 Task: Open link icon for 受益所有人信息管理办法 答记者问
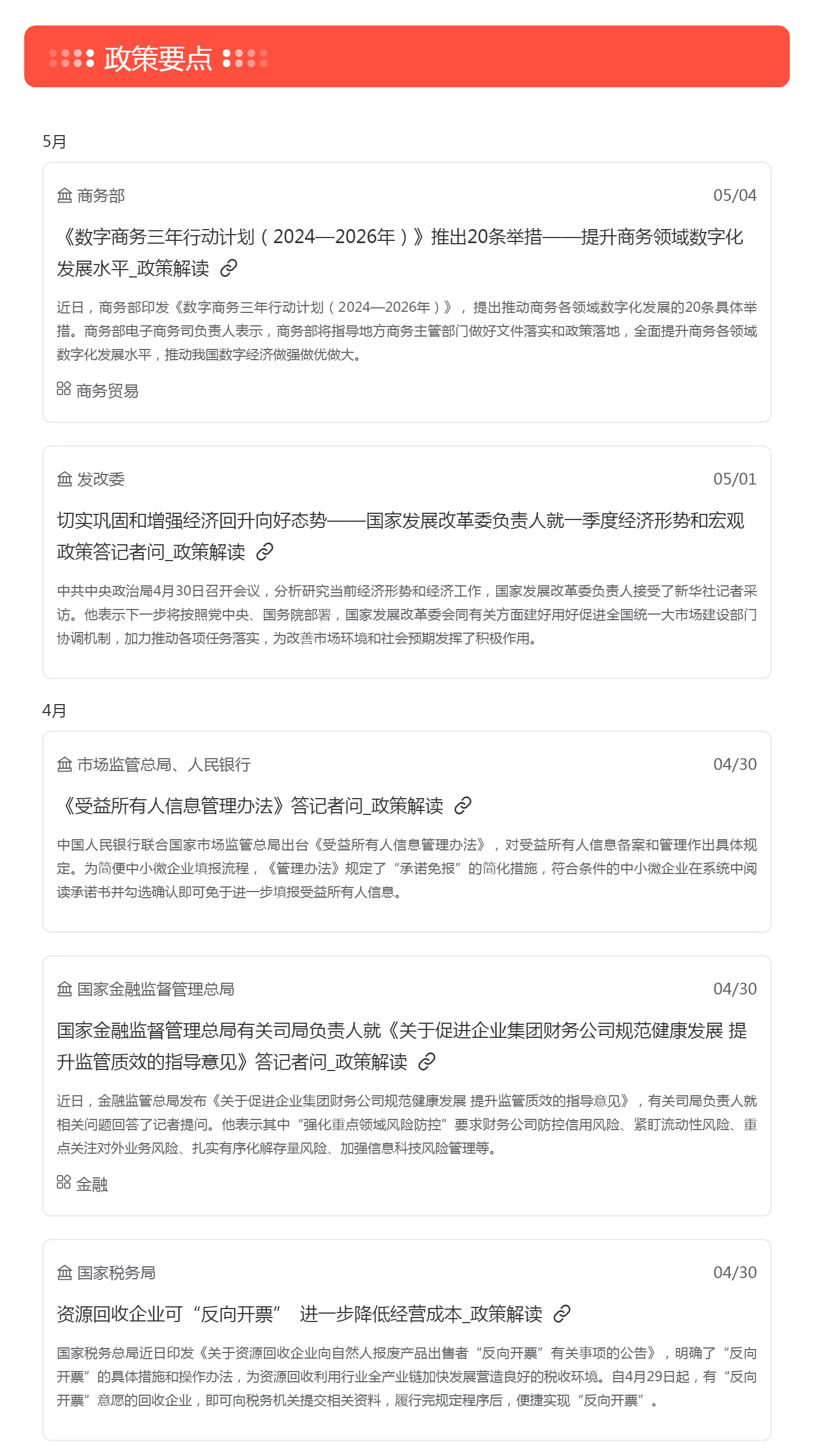463,805
